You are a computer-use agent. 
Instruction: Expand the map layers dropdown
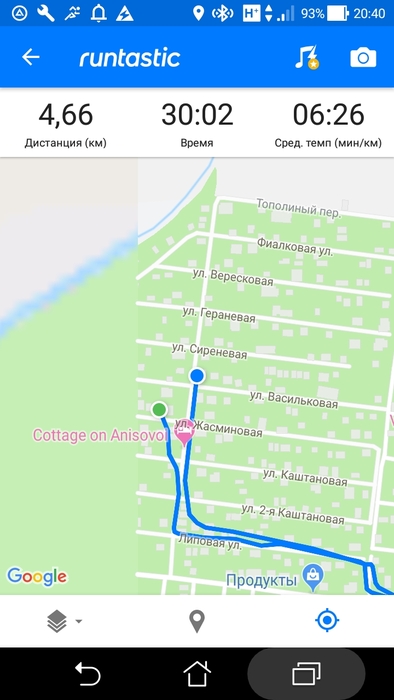point(64,621)
